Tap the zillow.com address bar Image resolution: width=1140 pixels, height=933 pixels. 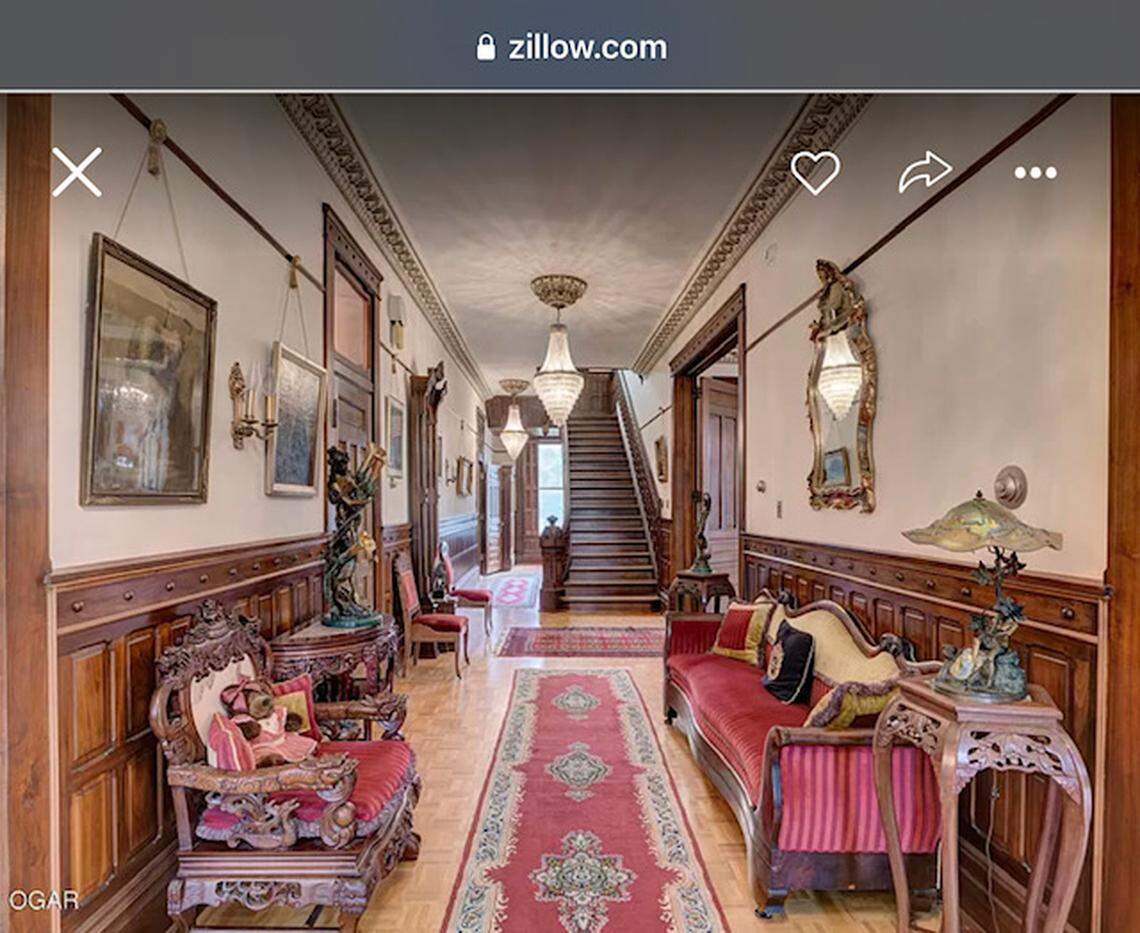(571, 47)
